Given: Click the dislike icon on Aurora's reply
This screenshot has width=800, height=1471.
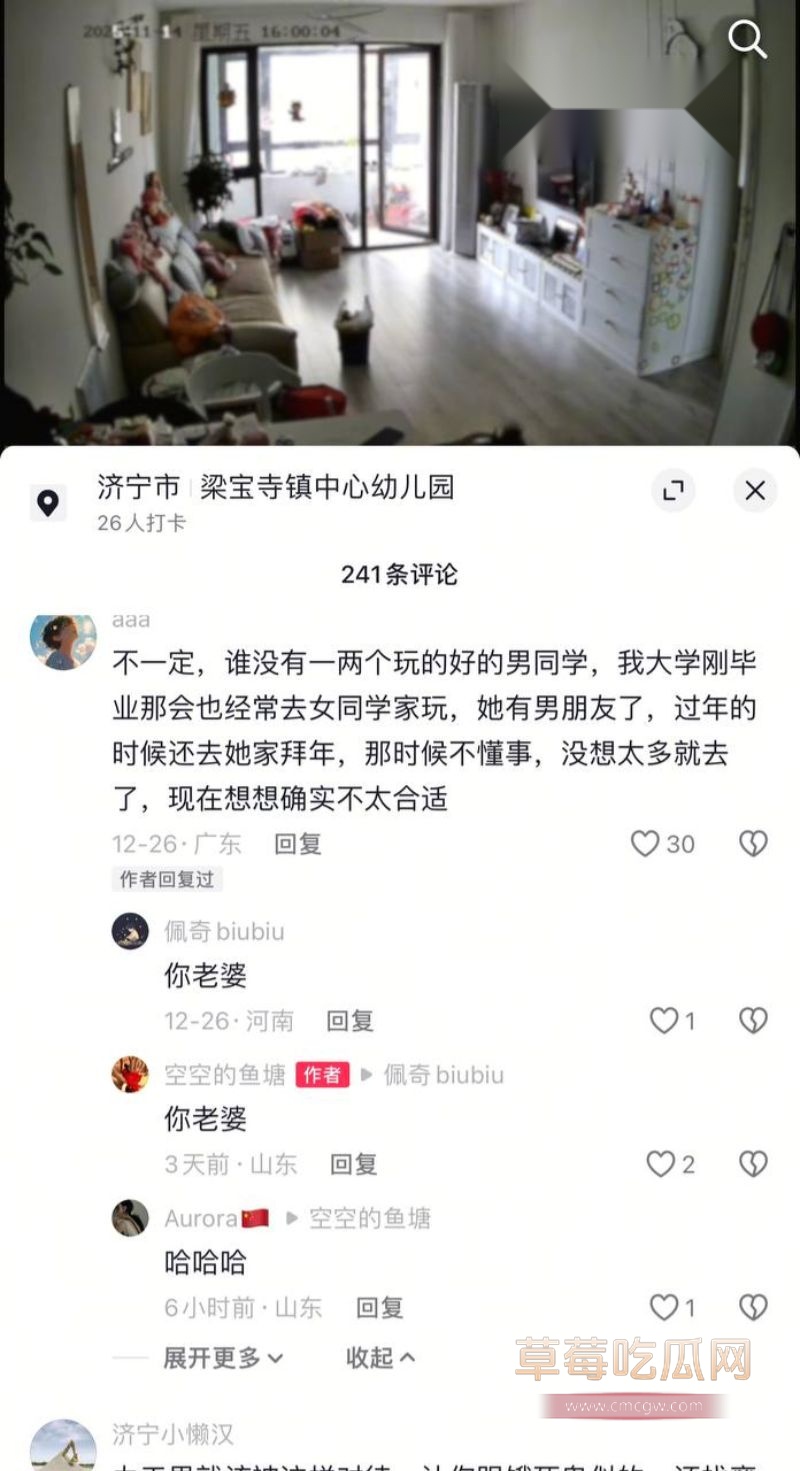Looking at the screenshot, I should [750, 1307].
